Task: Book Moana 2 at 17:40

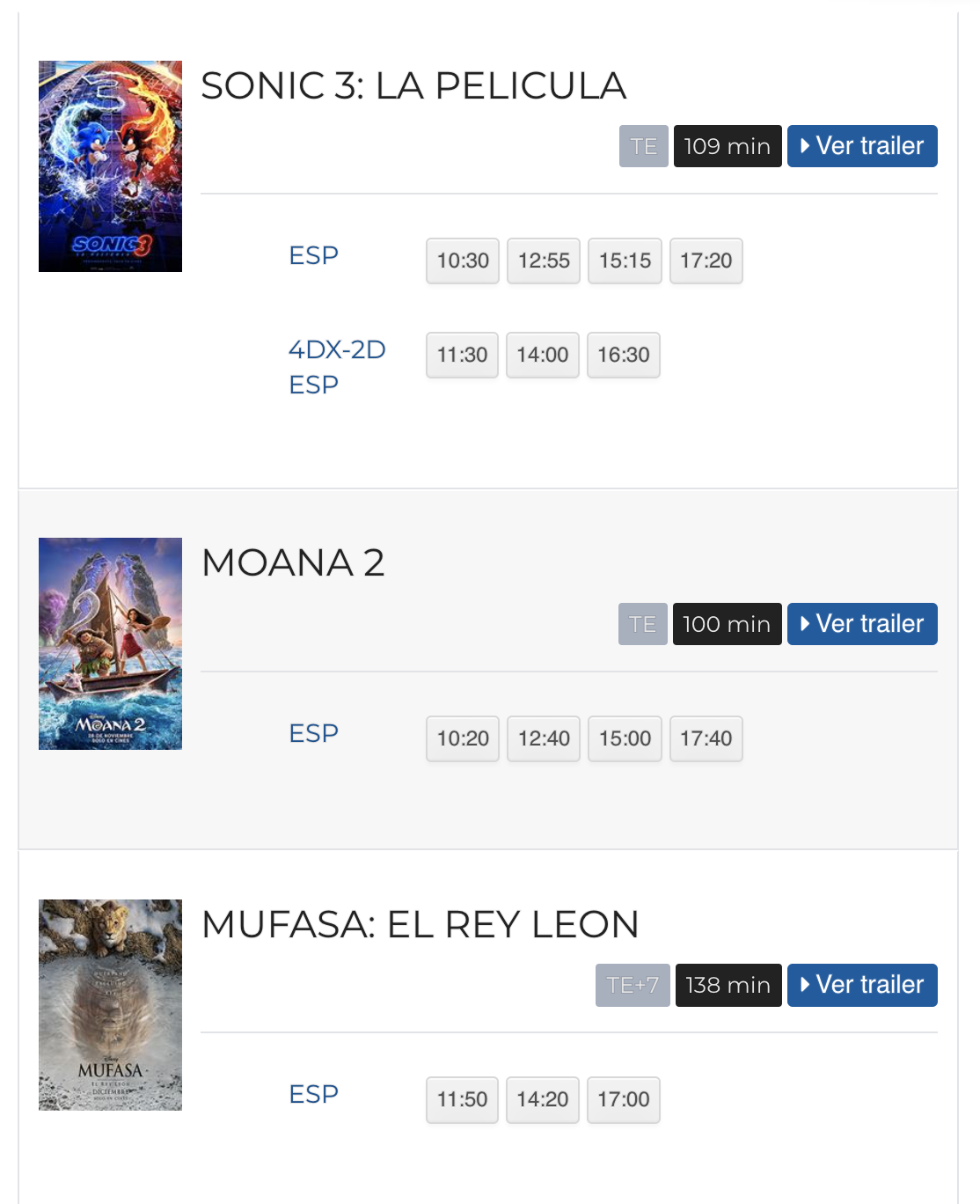Action: (x=706, y=738)
